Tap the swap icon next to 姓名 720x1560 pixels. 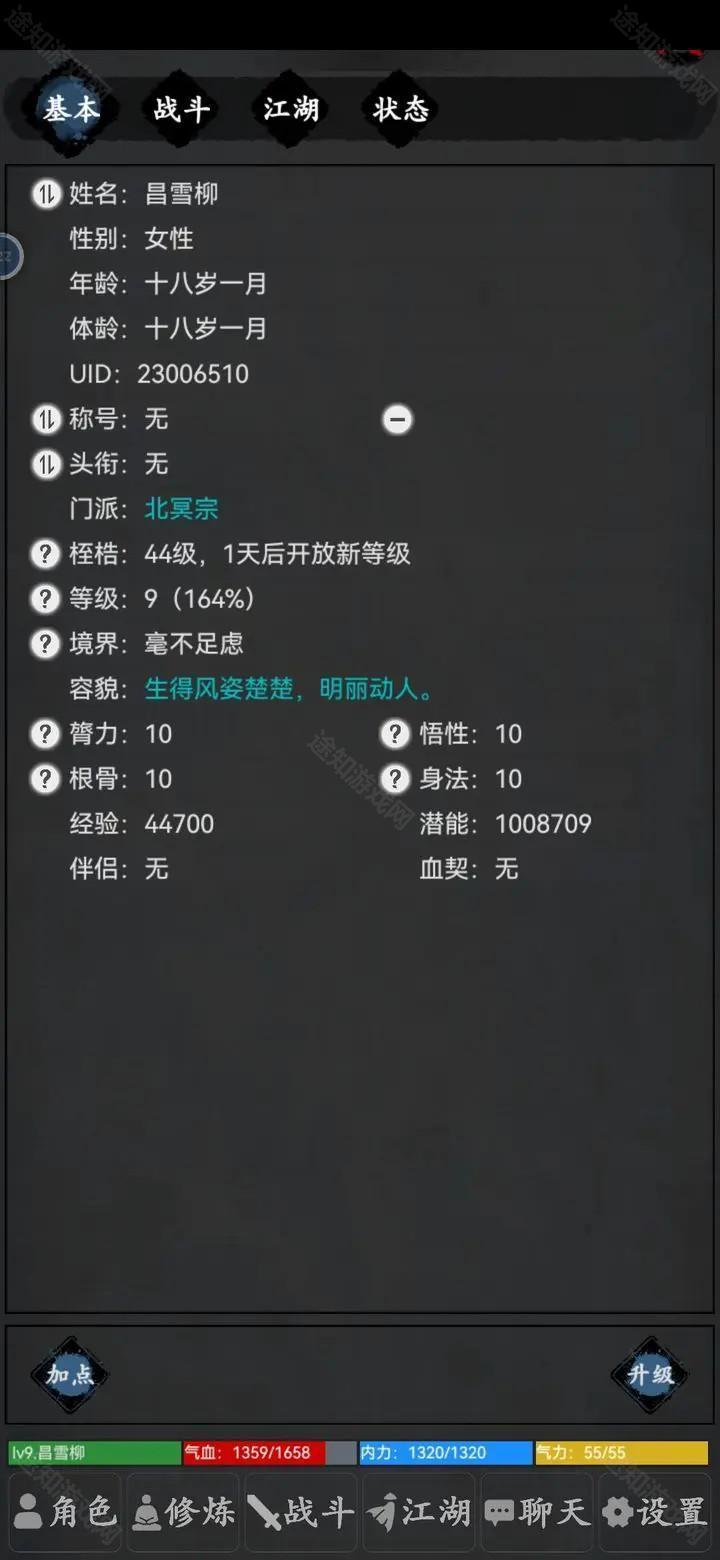point(46,194)
